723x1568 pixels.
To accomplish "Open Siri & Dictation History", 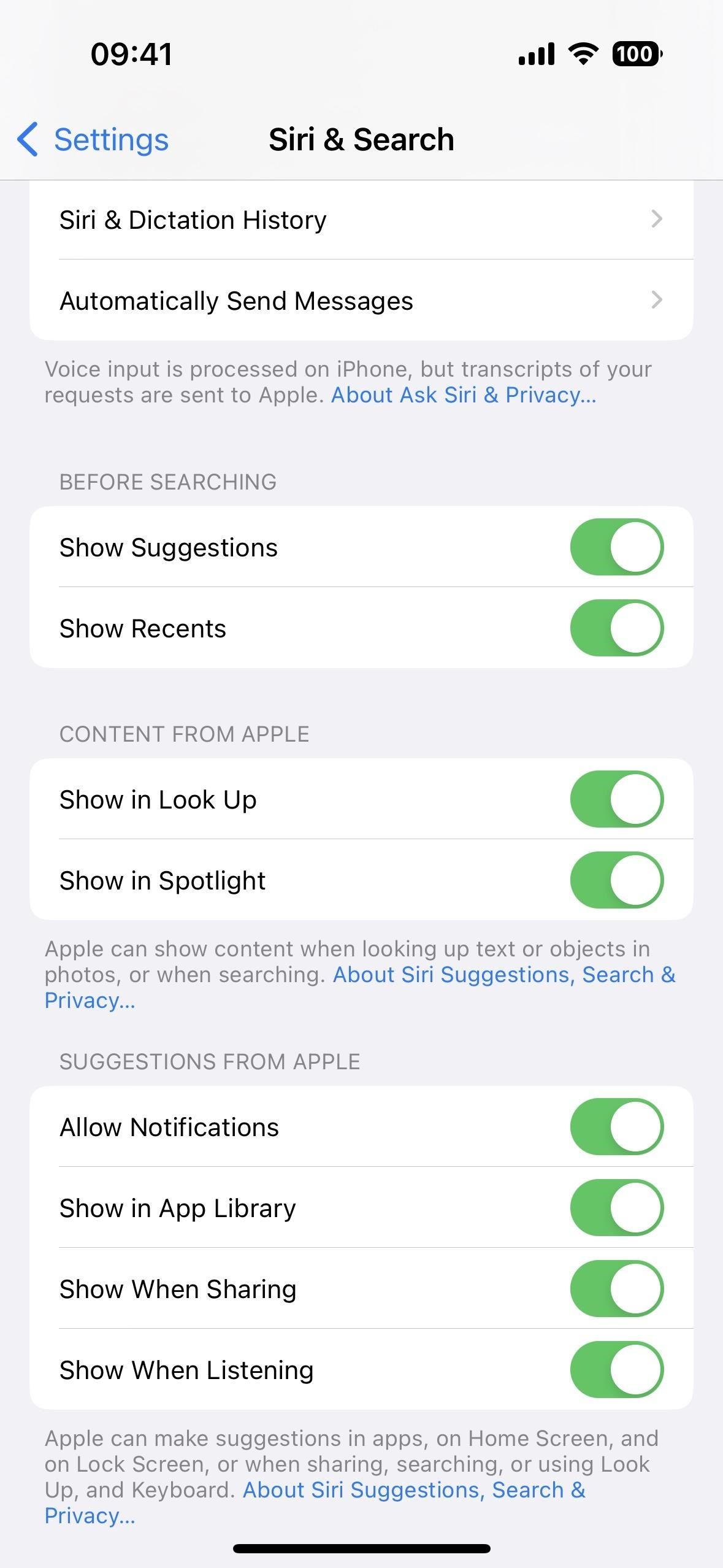I will coord(361,220).
